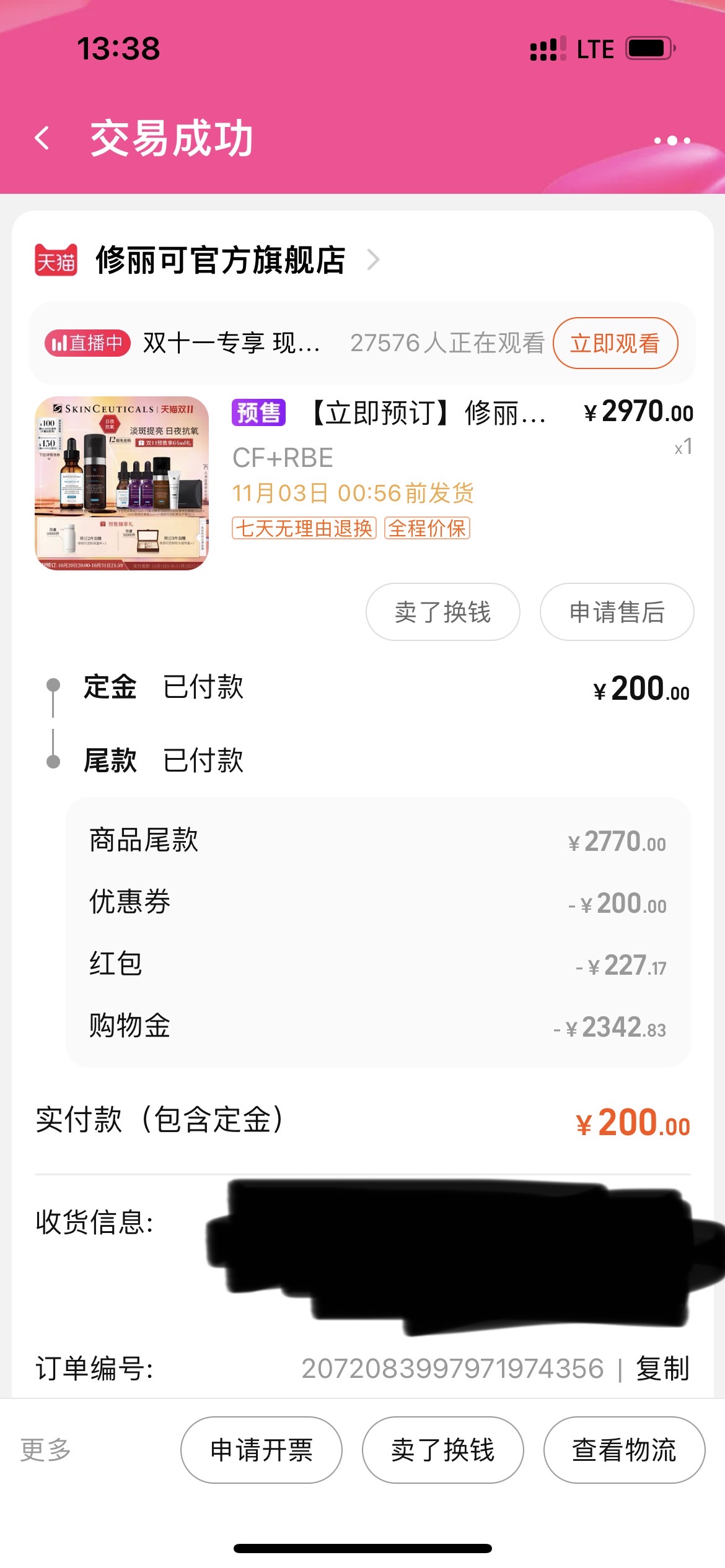Switch to the livestream via 立即观看
Viewport: 725px width, 1568px height.
(613, 343)
